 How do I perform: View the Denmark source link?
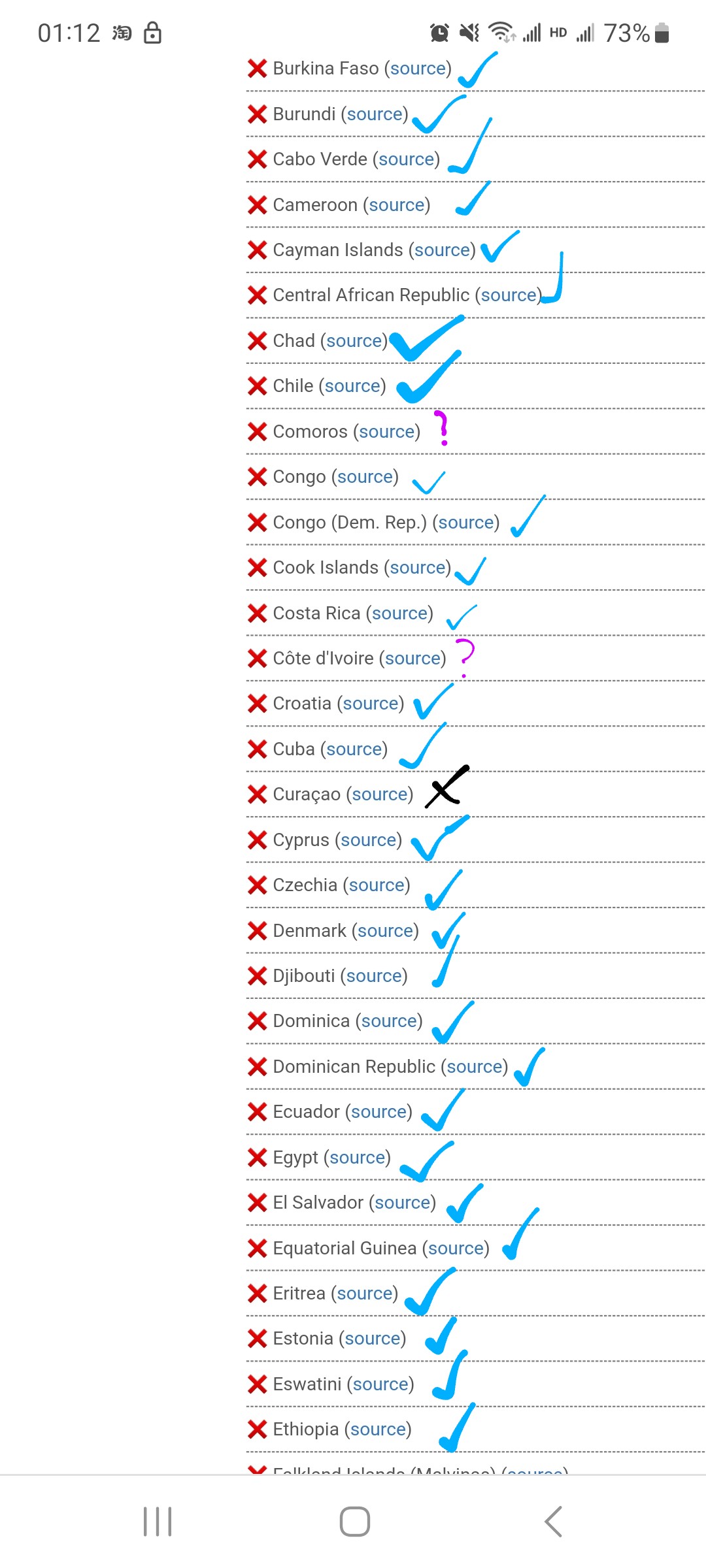point(386,931)
